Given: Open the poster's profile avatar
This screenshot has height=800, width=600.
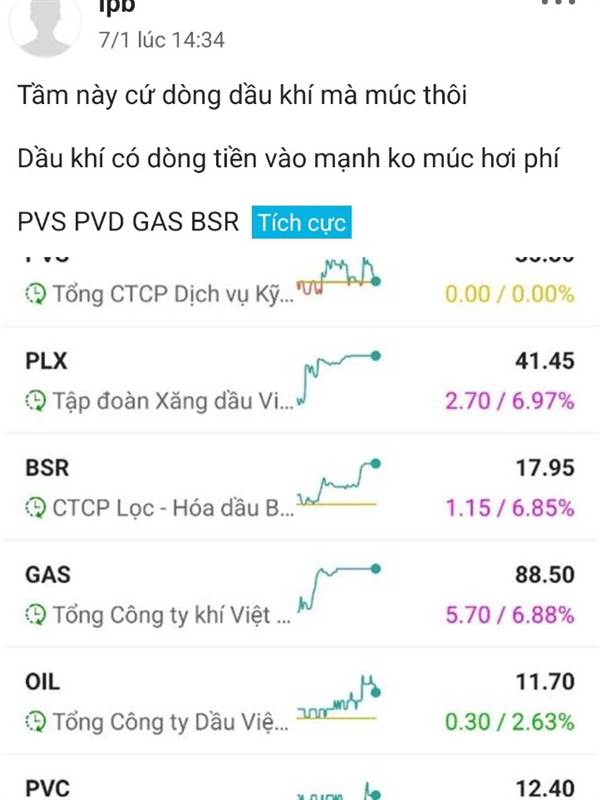Looking at the screenshot, I should point(44,24).
